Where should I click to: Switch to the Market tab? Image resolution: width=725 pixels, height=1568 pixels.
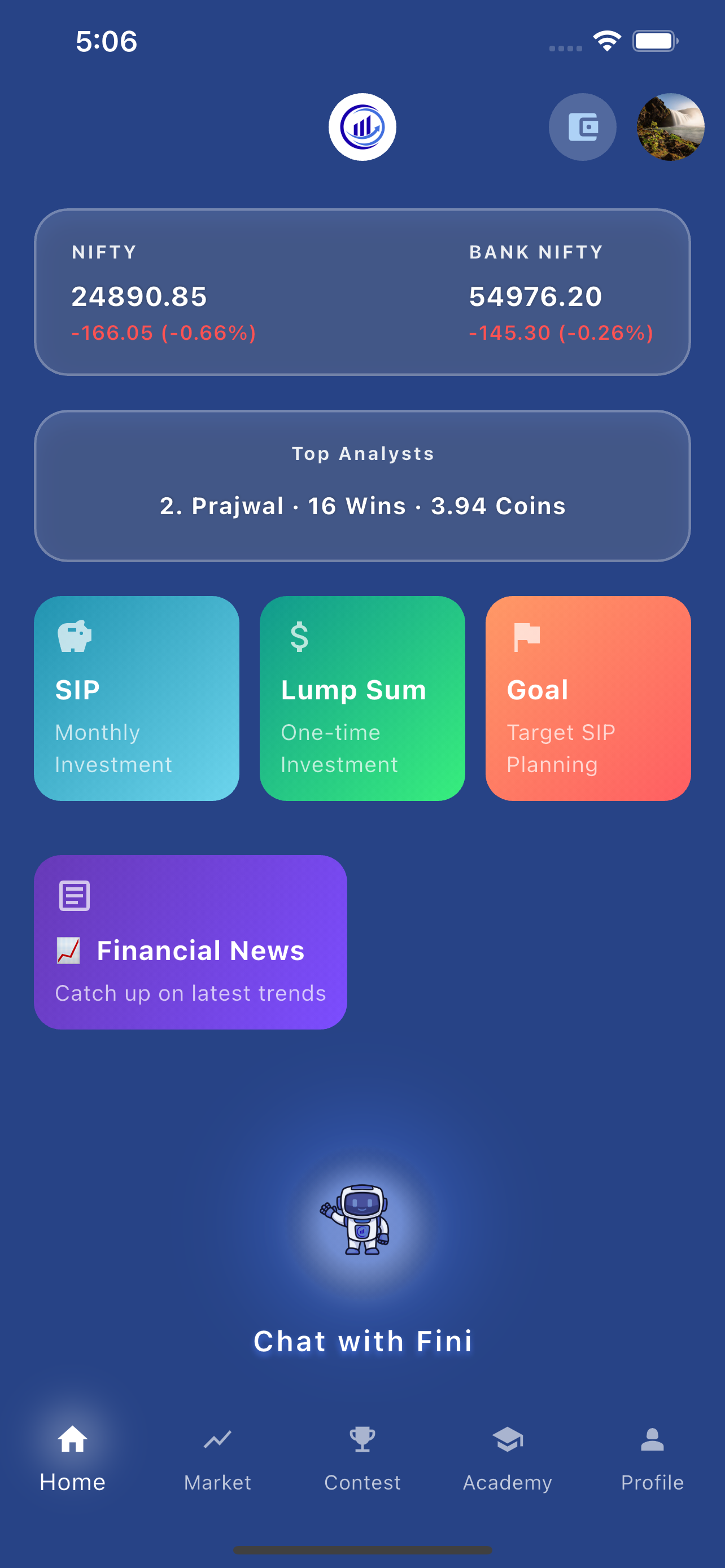tap(217, 1457)
